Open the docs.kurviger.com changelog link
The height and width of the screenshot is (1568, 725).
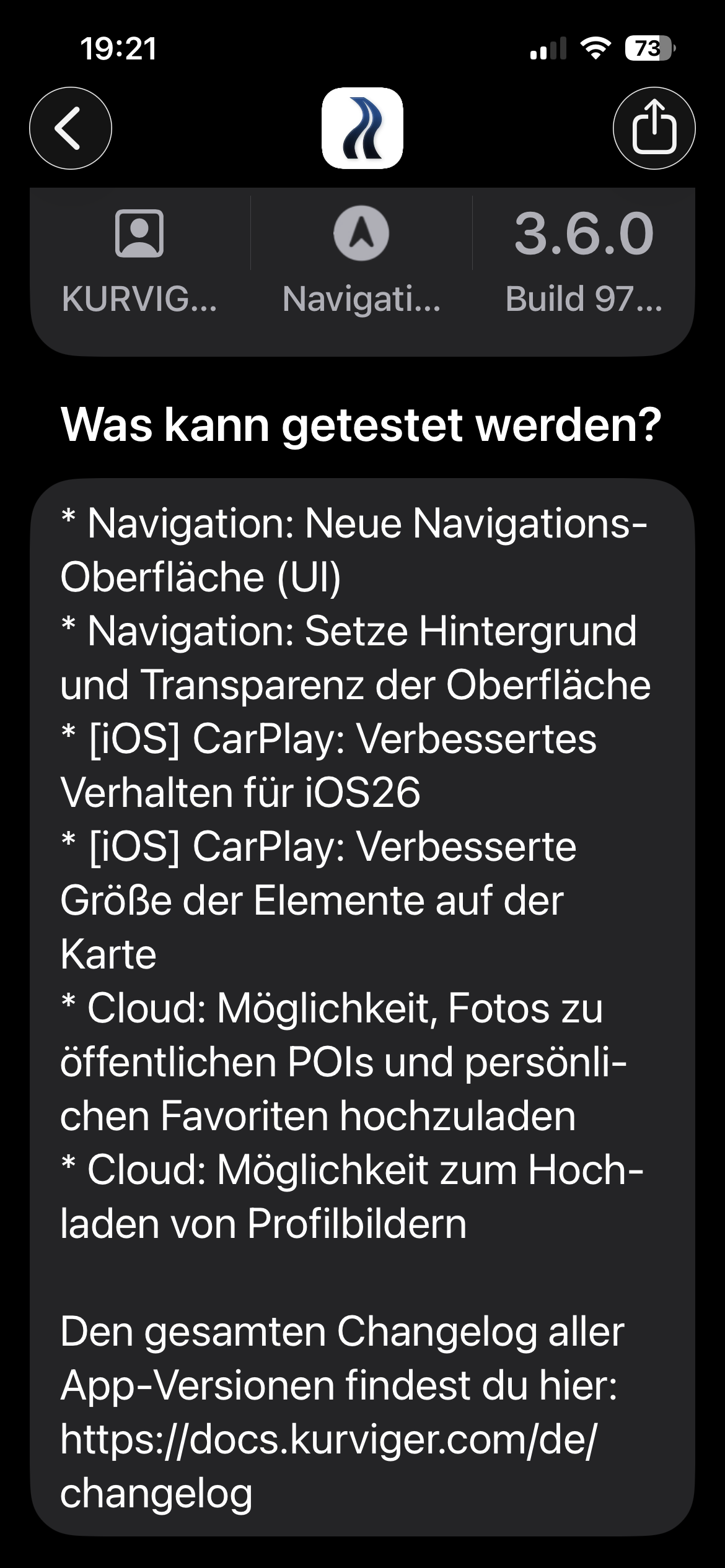pos(328,1440)
